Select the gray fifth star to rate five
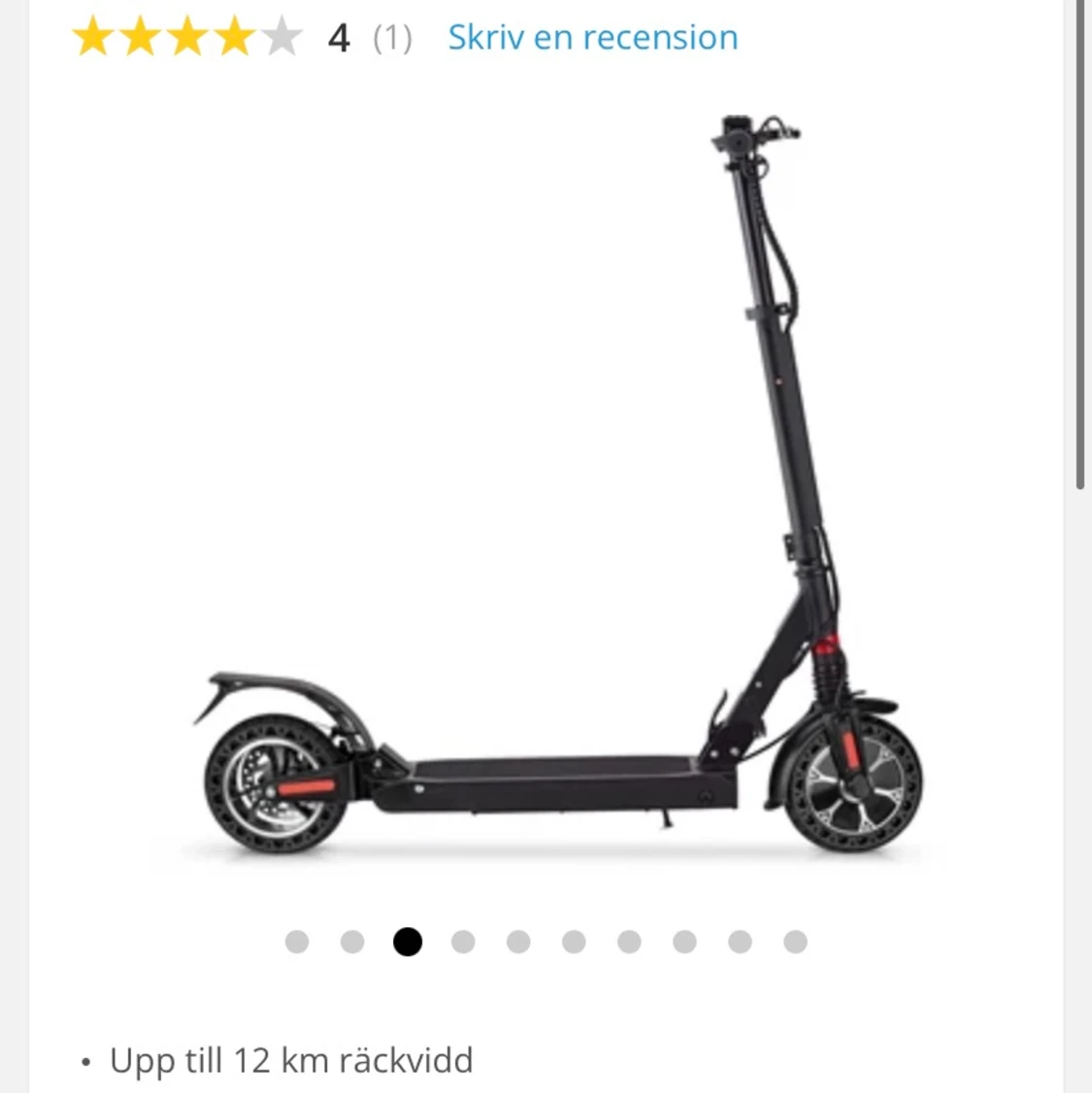 click(283, 37)
